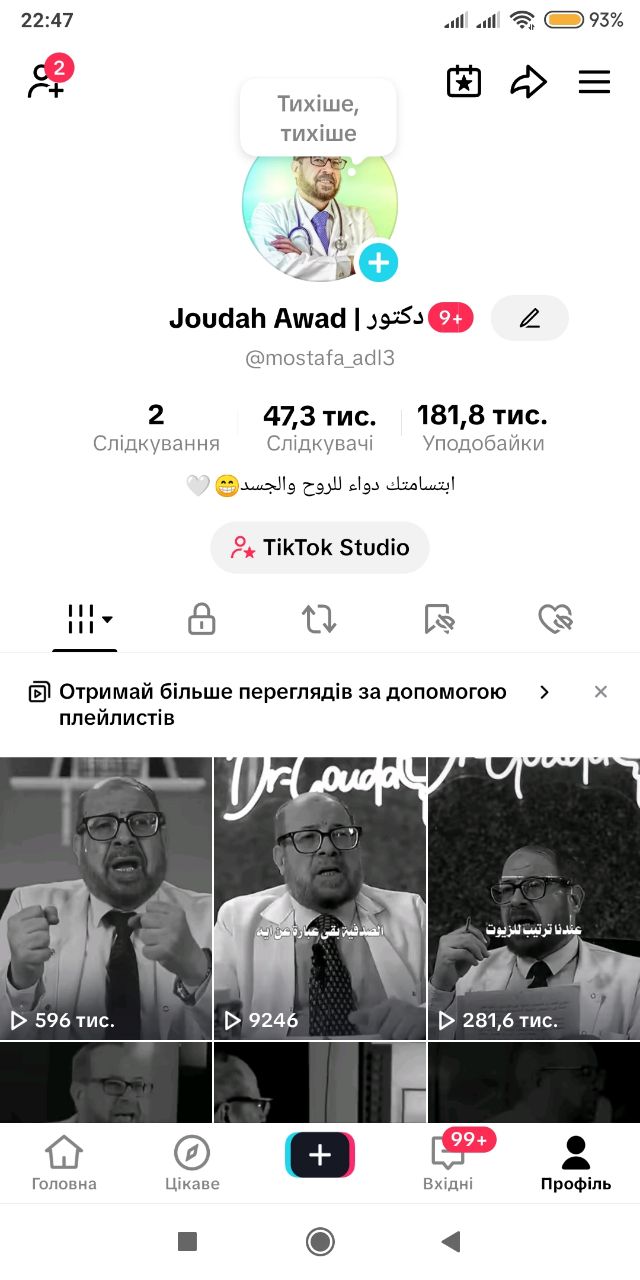The image size is (640, 1280).
Task: View the Слідкування following list
Action: tap(156, 428)
